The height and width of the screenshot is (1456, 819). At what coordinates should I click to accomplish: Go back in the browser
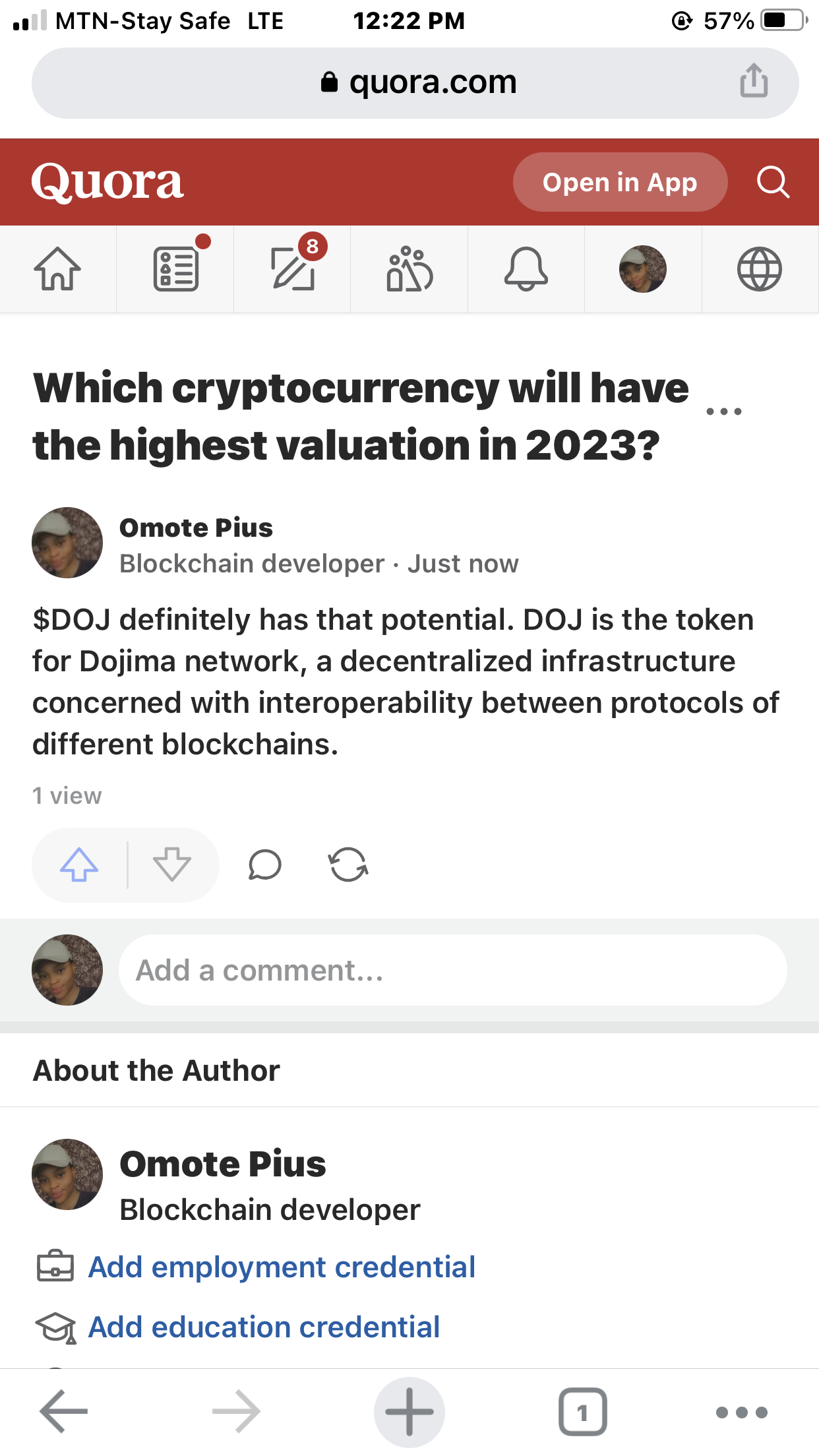pos(64,1412)
